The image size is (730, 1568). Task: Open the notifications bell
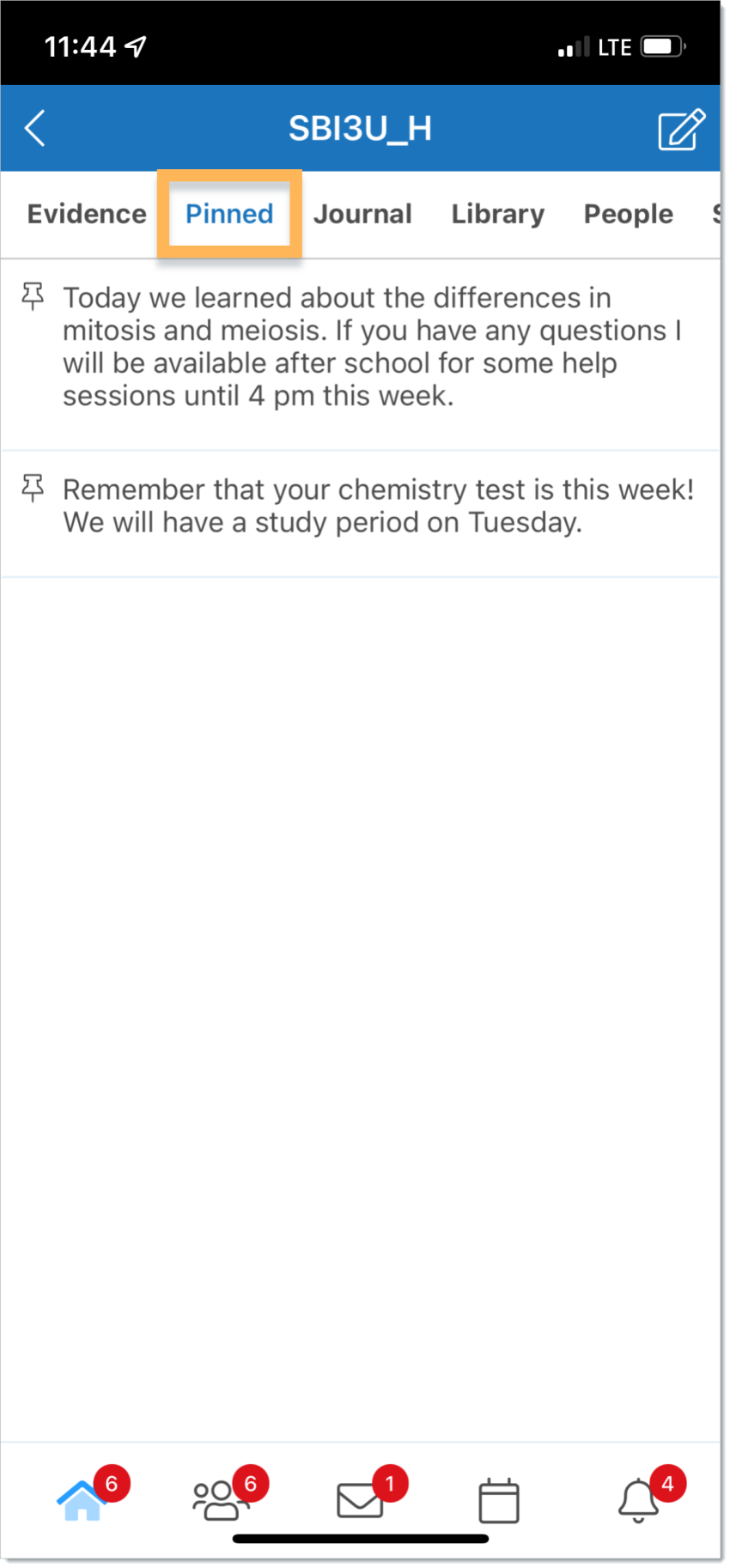click(638, 1500)
